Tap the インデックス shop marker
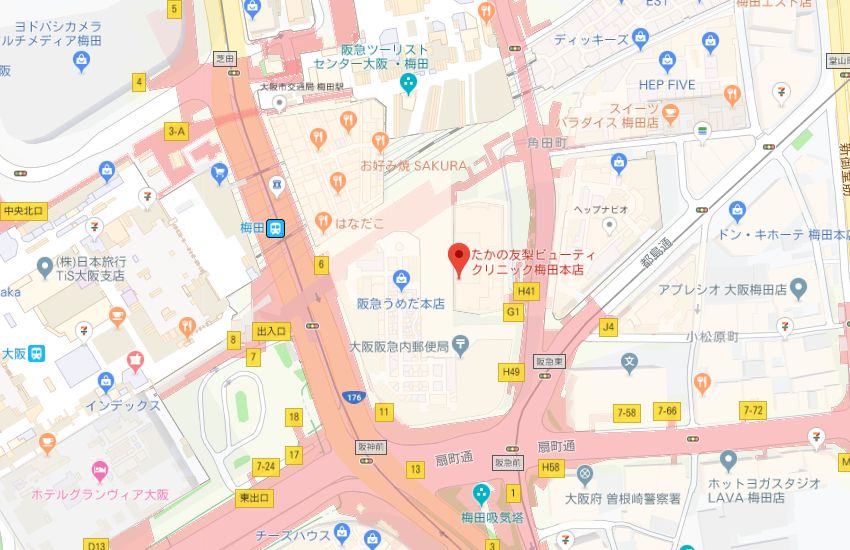Screen dimensions: 850x550 click(x=106, y=381)
